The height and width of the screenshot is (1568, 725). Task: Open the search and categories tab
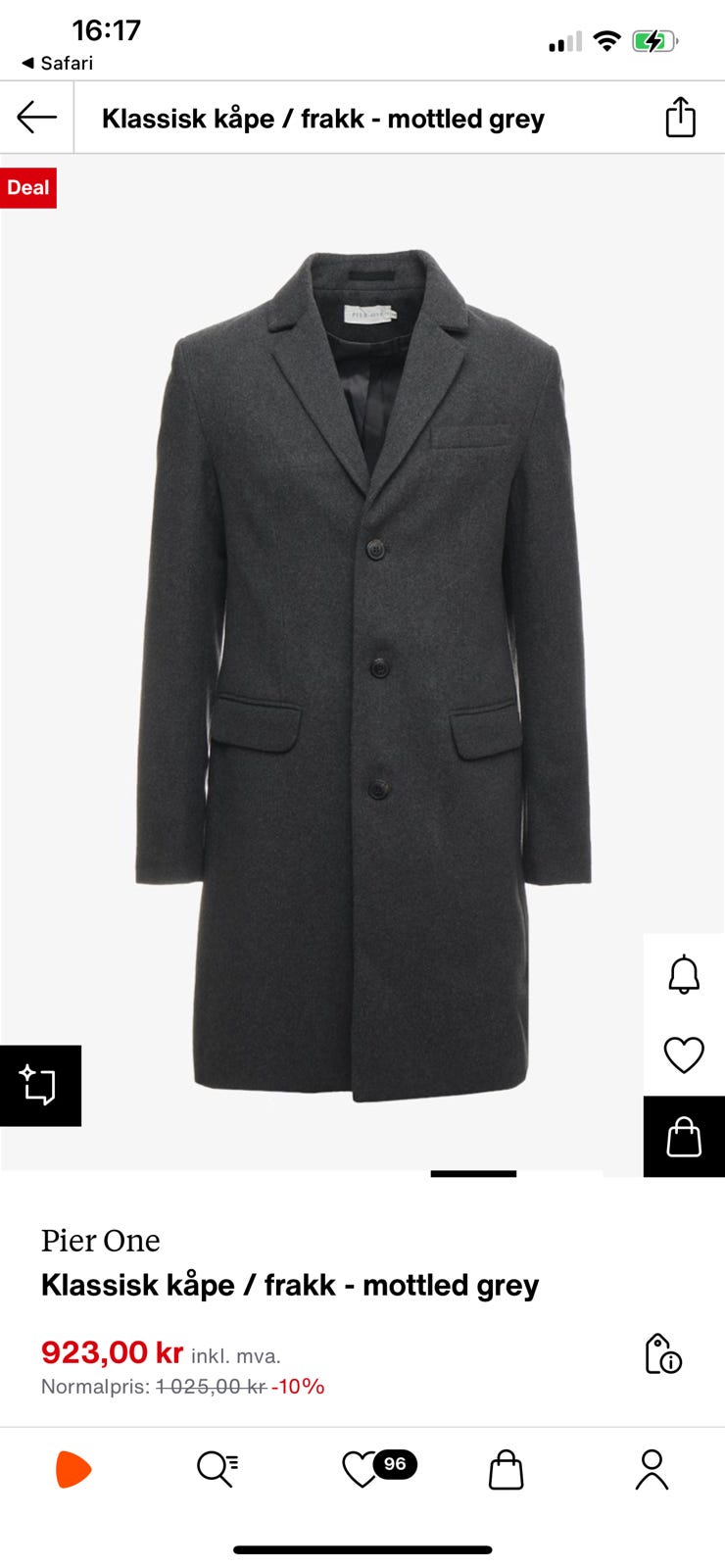[217, 1470]
